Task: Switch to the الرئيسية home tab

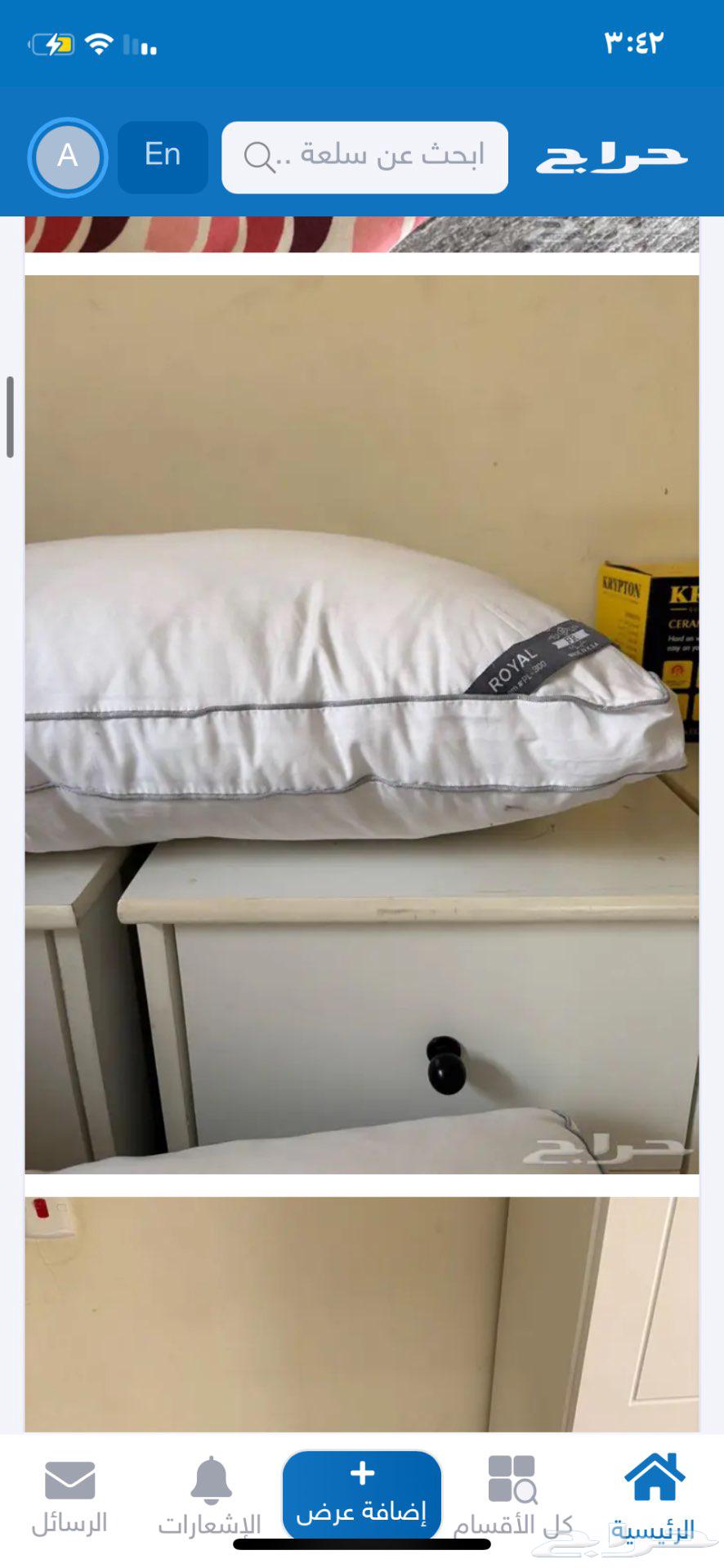Action: pos(654,1496)
